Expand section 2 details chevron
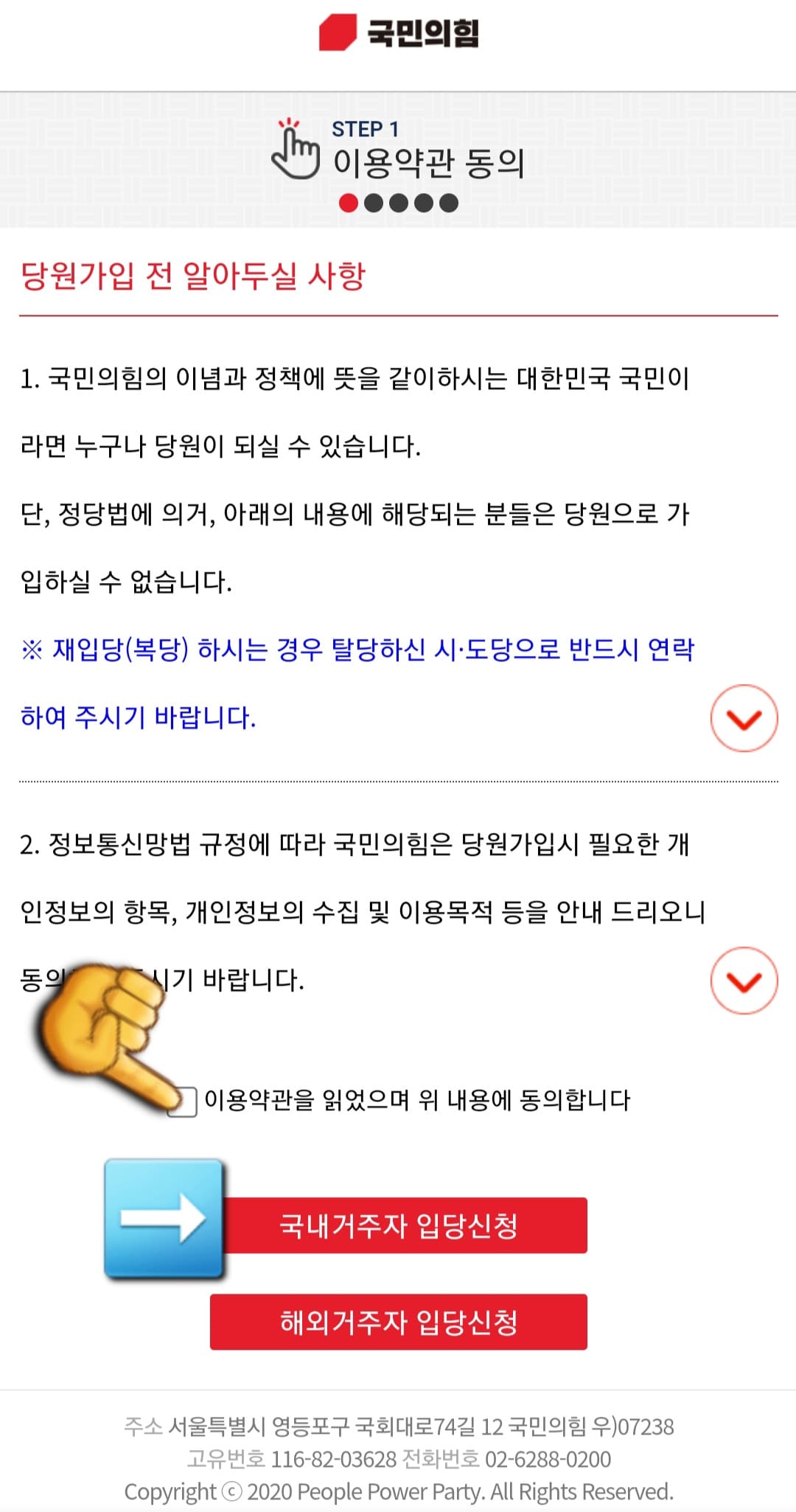Screen dimensions: 796x1512 click(744, 982)
